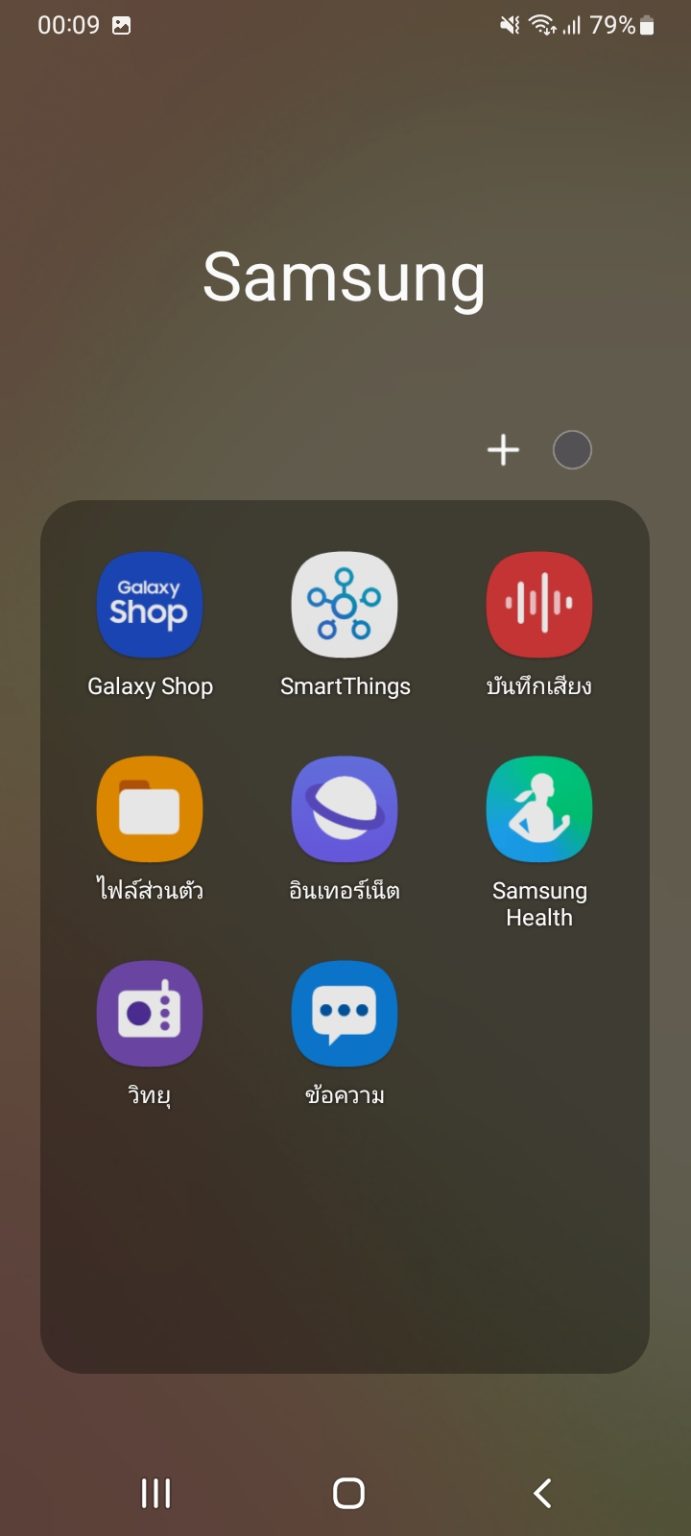Edit the Samsung folder name
Screen dimensions: 691x1536
coord(344,277)
